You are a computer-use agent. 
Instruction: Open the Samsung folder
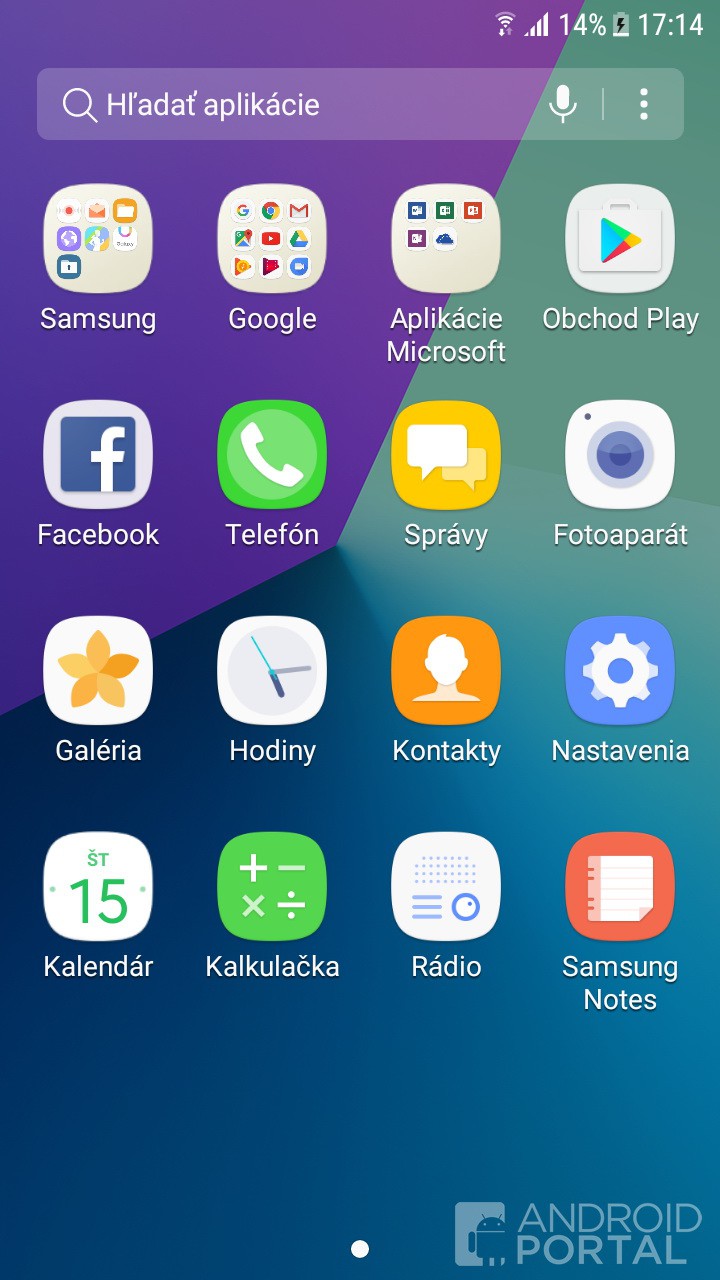click(x=98, y=239)
